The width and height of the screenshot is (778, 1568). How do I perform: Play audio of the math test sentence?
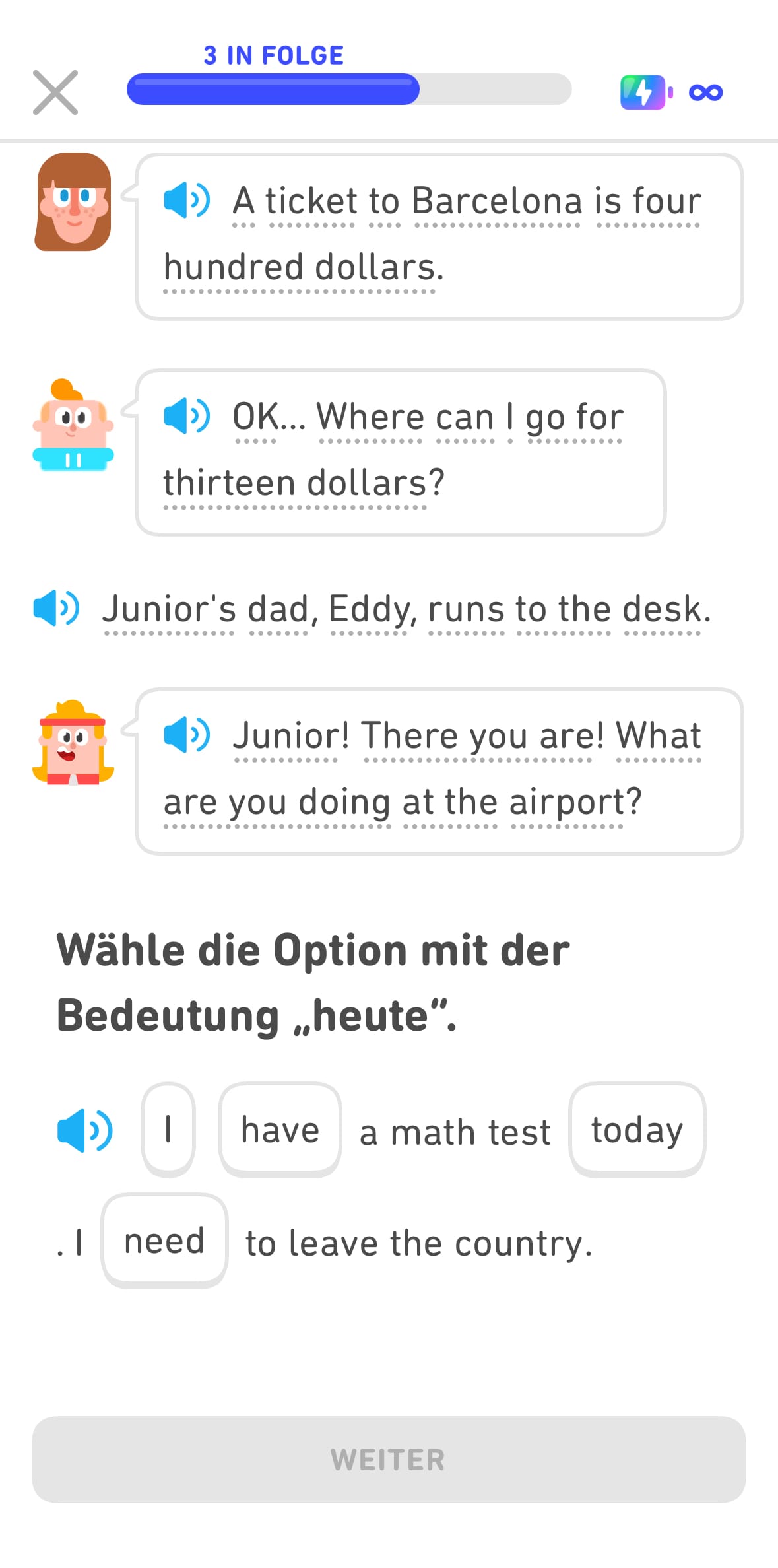click(85, 1129)
